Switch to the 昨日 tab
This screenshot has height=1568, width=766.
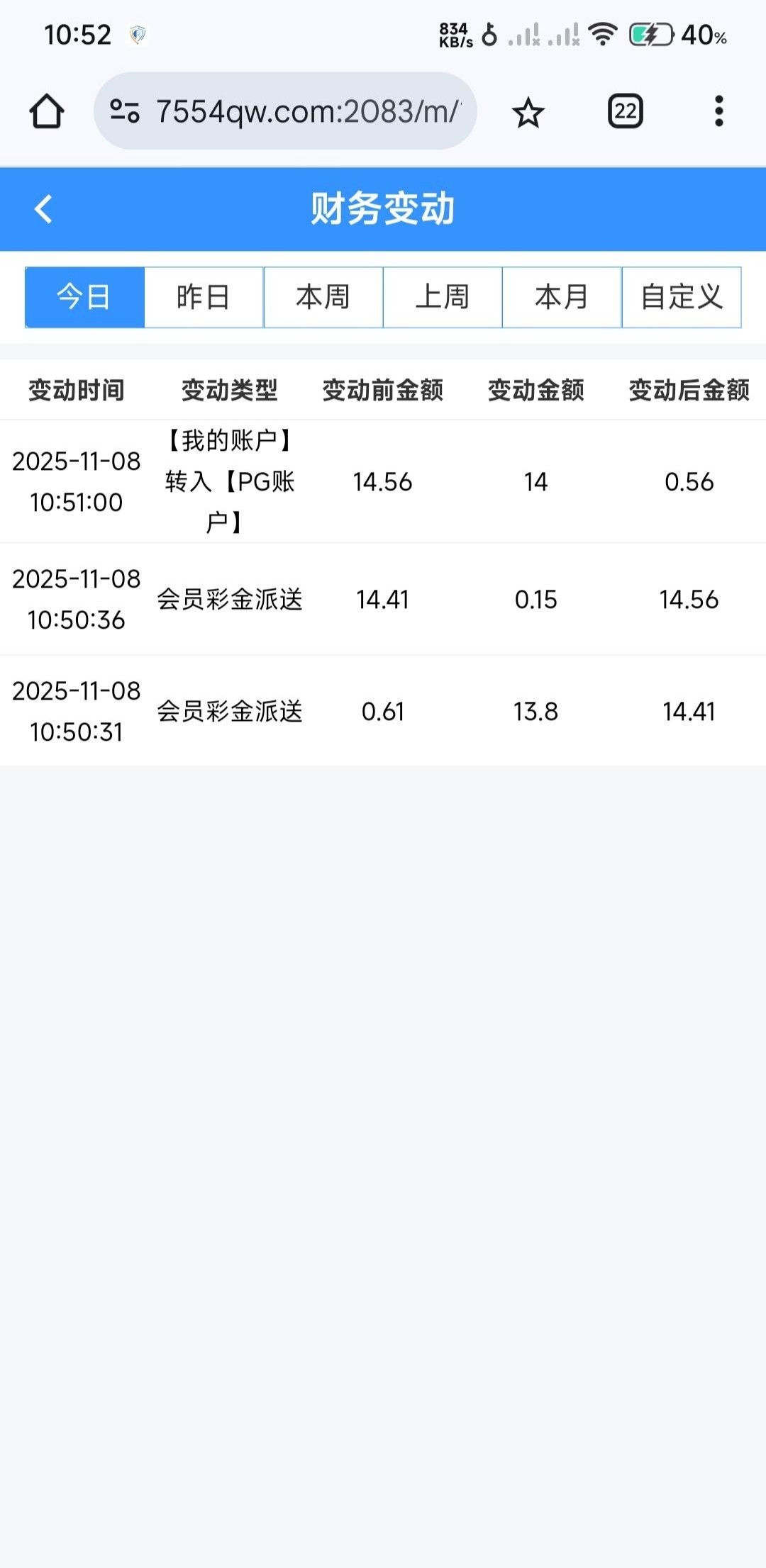(x=204, y=297)
